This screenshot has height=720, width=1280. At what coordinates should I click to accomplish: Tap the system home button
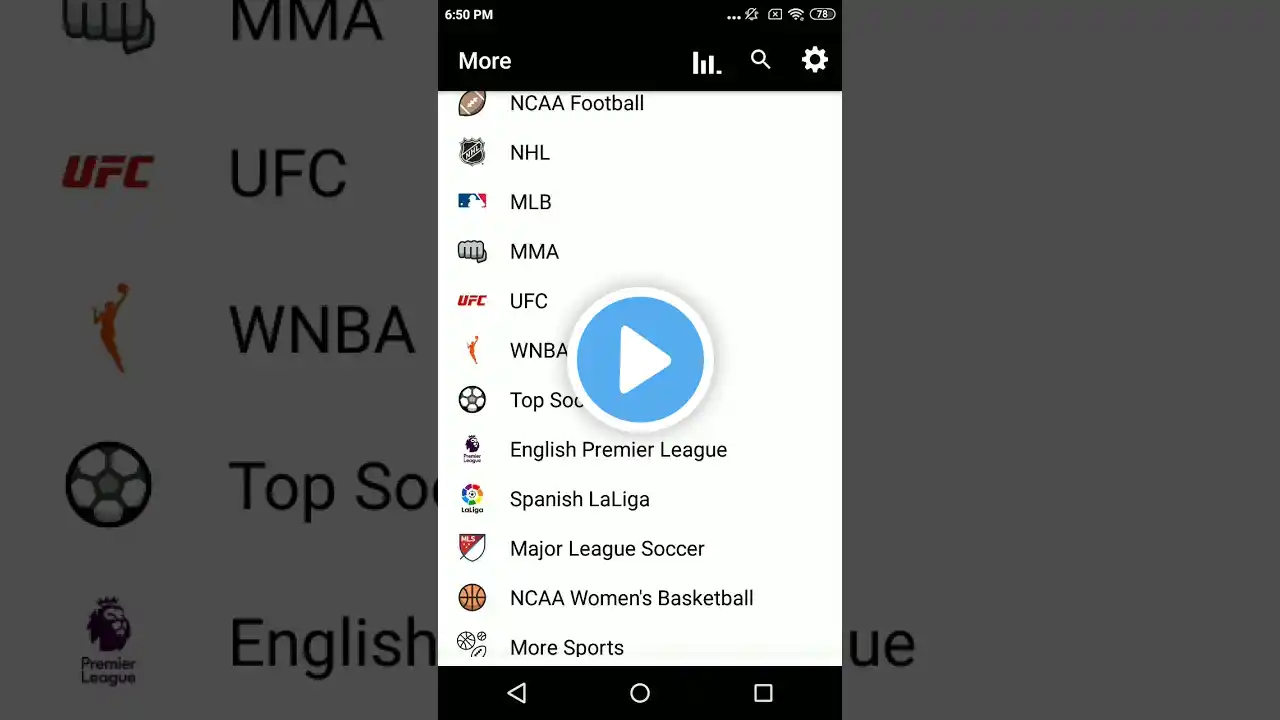(x=640, y=693)
